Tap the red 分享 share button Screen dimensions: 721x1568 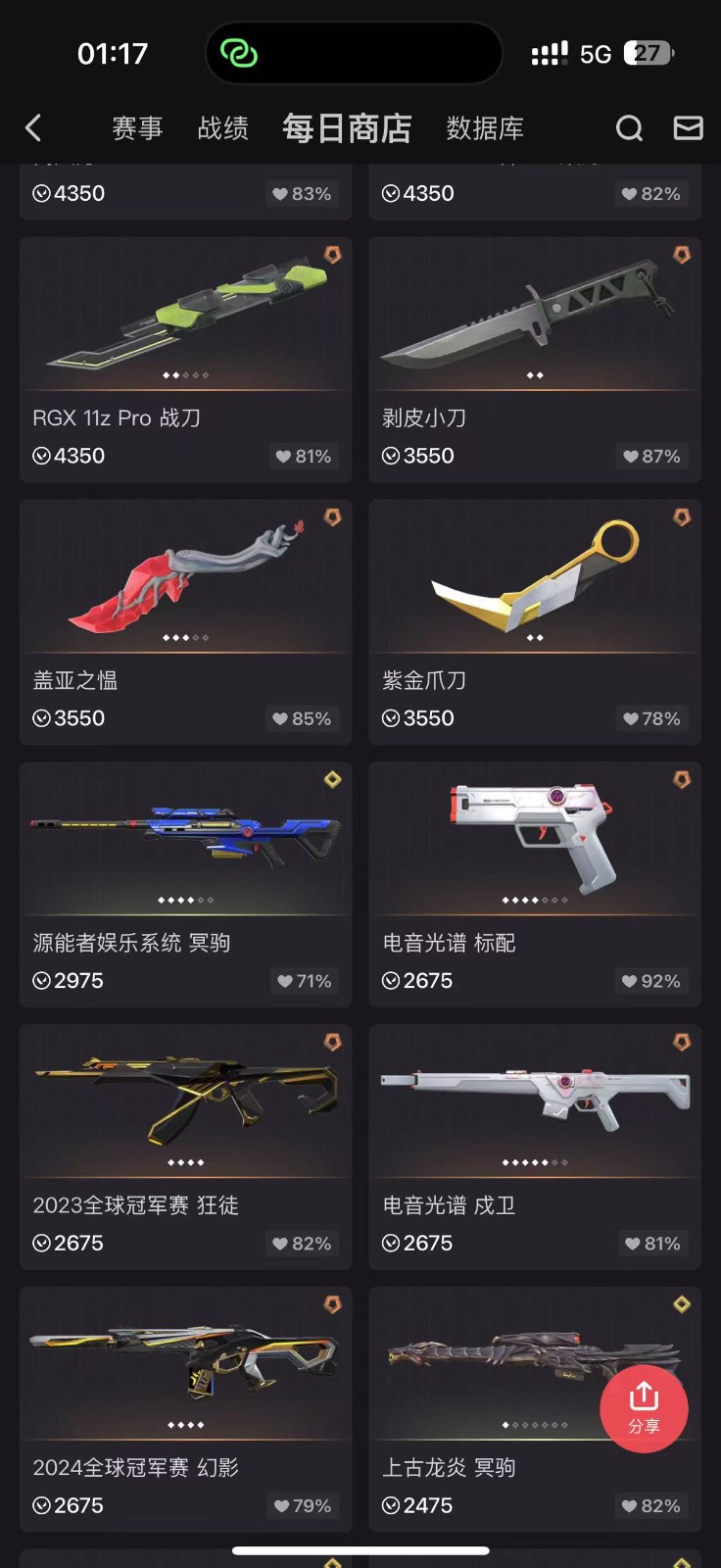644,1408
